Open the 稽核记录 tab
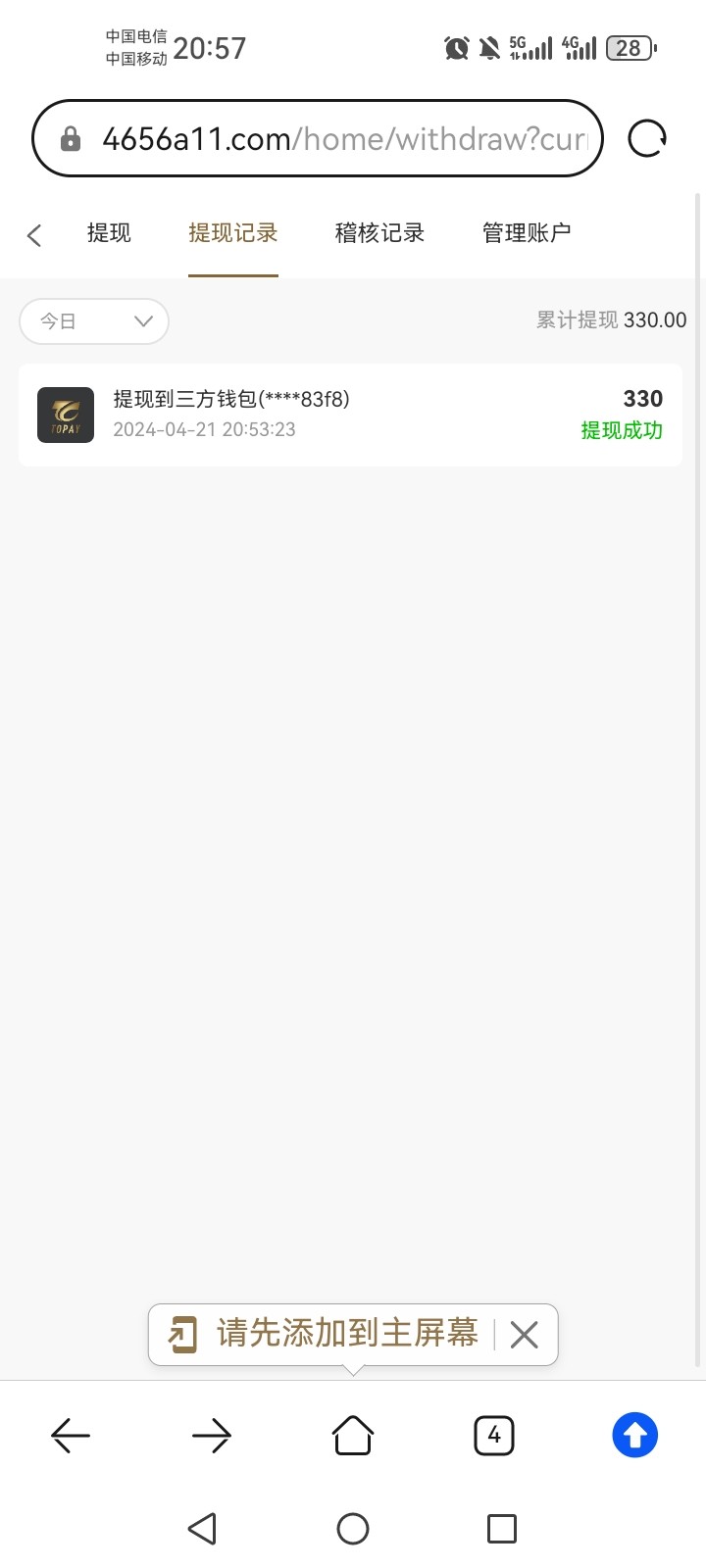The image size is (706, 1568). [x=379, y=233]
